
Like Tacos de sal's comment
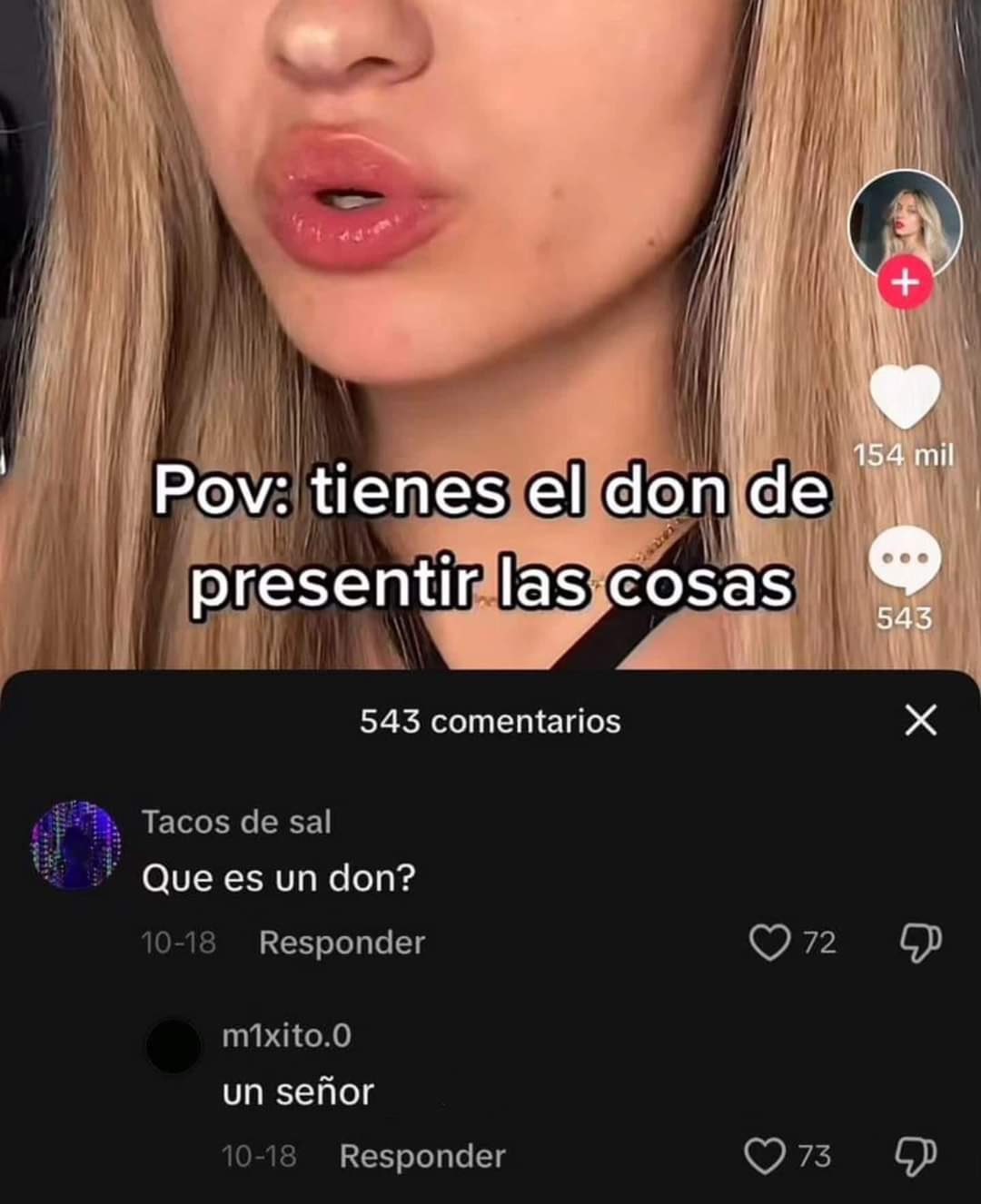tap(769, 942)
